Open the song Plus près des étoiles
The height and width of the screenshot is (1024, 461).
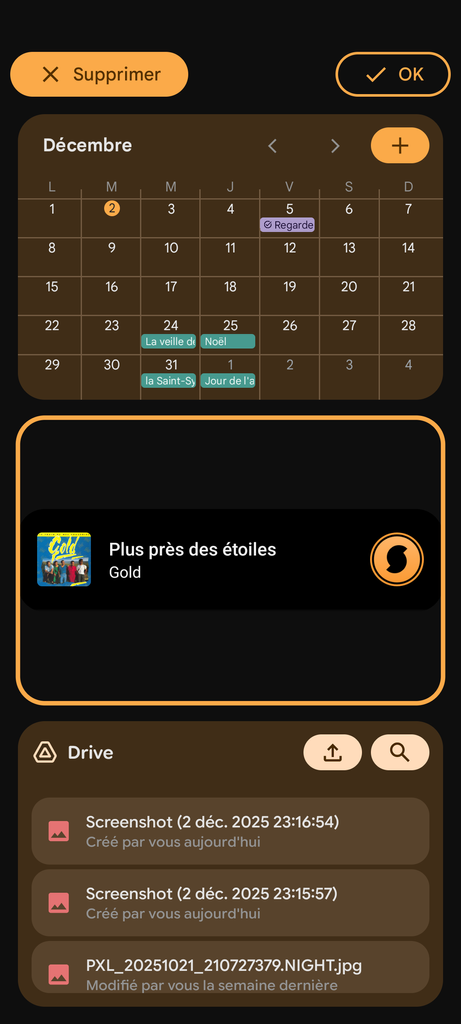[193, 560]
